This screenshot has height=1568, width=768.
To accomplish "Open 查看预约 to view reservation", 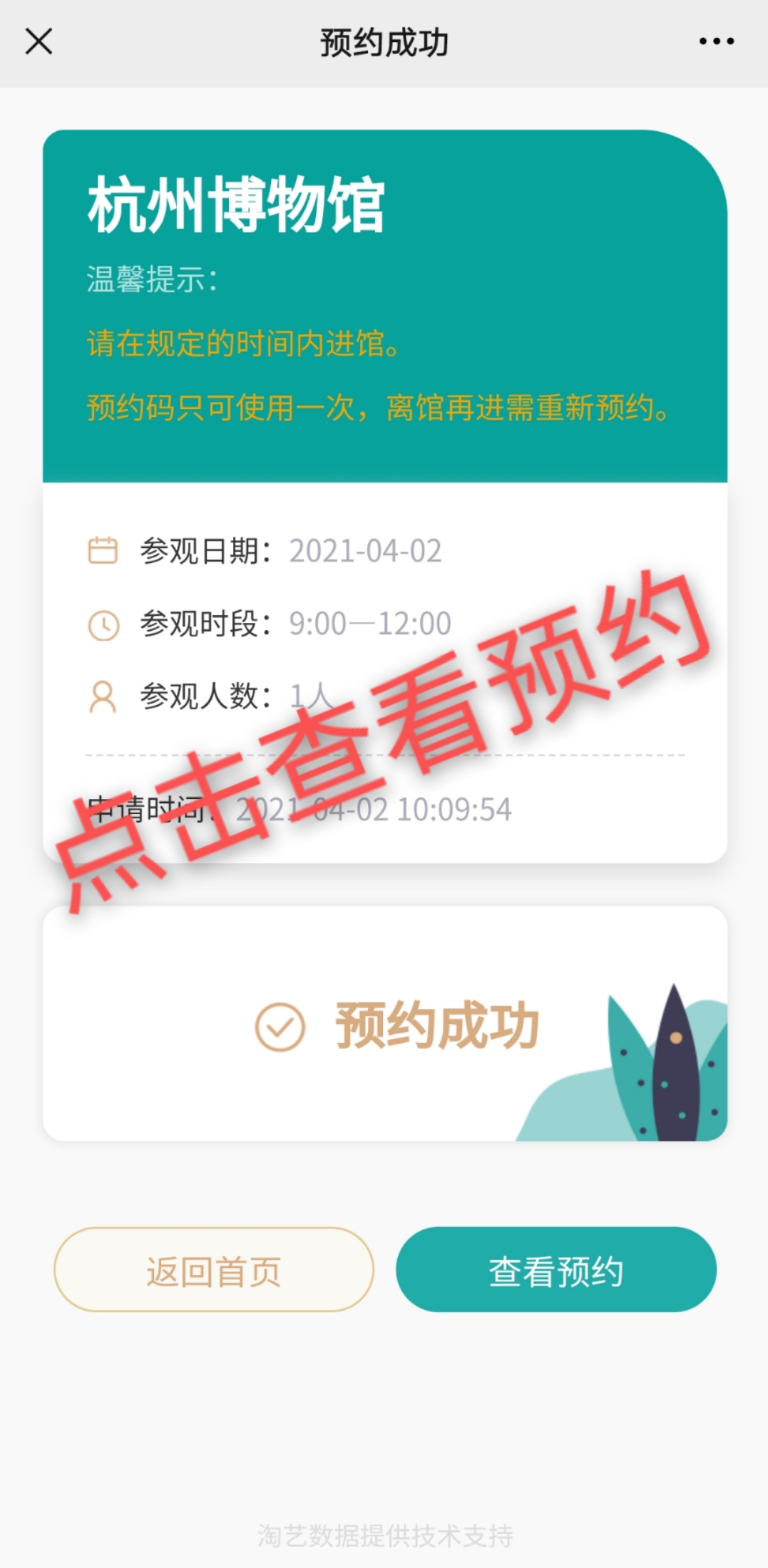I will click(556, 1269).
